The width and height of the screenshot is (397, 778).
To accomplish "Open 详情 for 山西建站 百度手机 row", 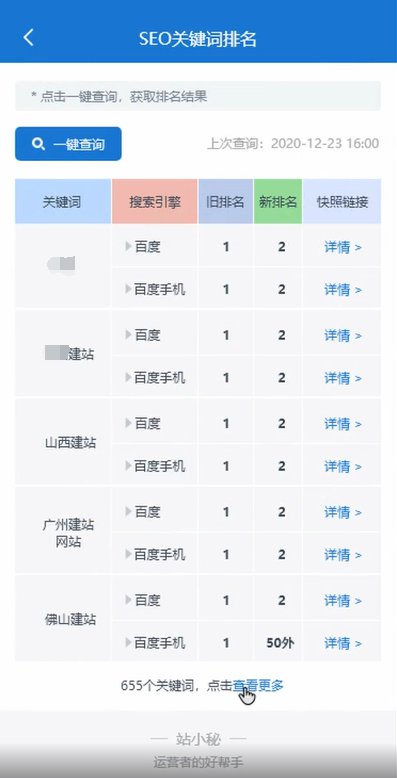I will click(x=343, y=466).
